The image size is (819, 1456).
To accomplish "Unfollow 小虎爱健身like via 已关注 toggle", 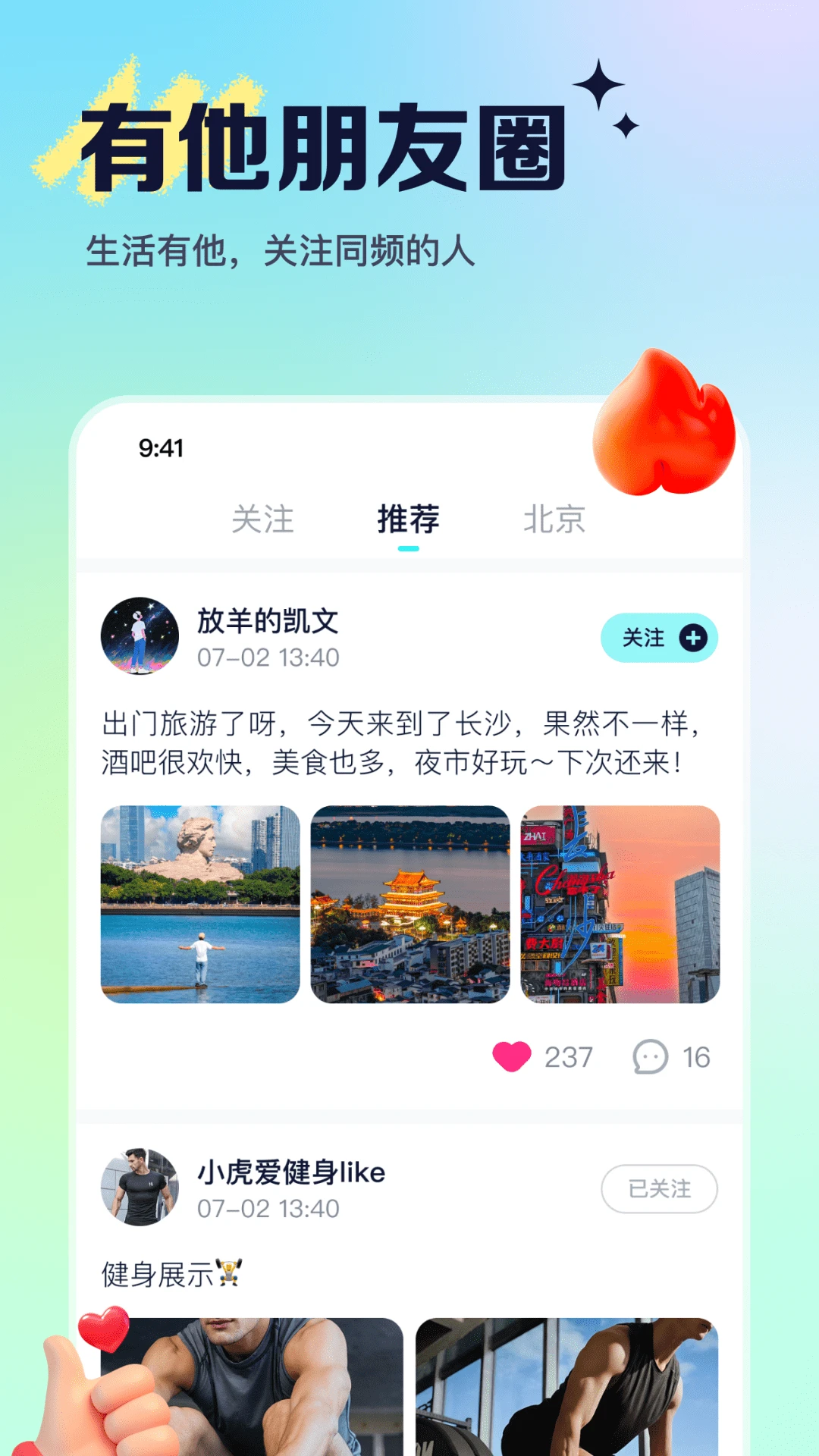I will [658, 1187].
